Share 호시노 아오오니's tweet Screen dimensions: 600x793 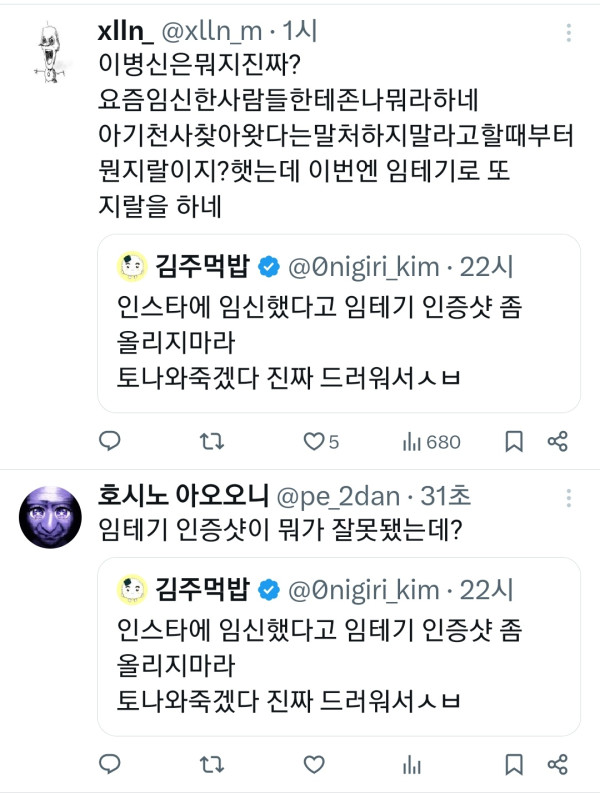(x=558, y=765)
